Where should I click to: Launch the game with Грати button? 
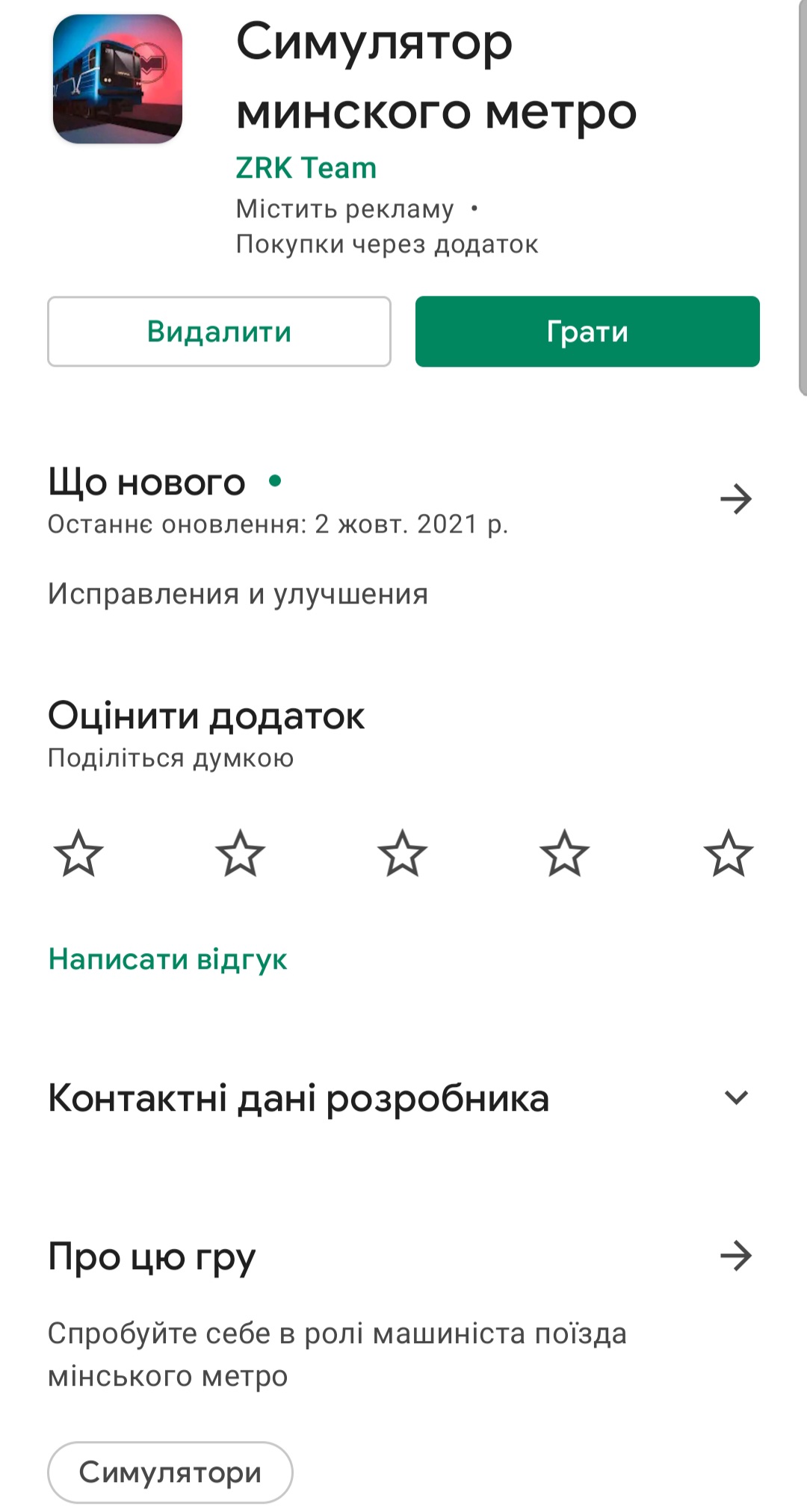click(x=587, y=332)
